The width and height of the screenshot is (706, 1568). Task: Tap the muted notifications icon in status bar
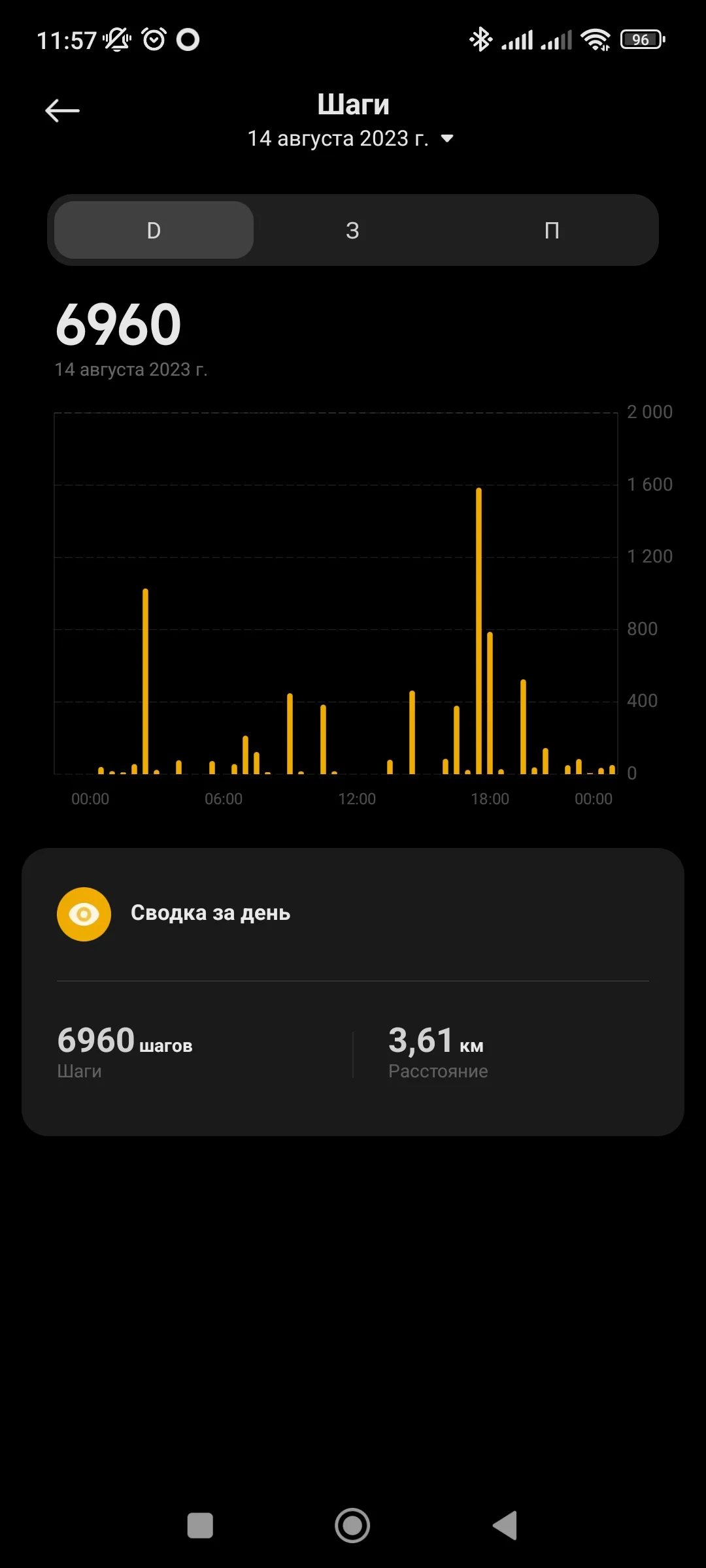pos(116,39)
